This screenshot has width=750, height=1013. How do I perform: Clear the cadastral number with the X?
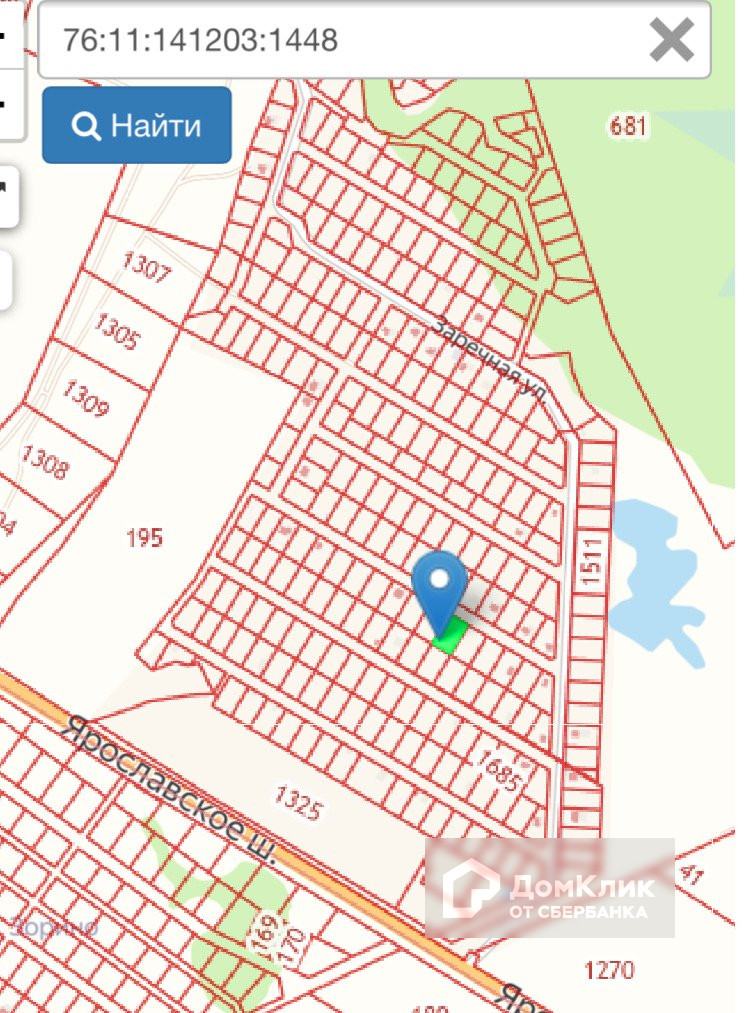tap(671, 40)
